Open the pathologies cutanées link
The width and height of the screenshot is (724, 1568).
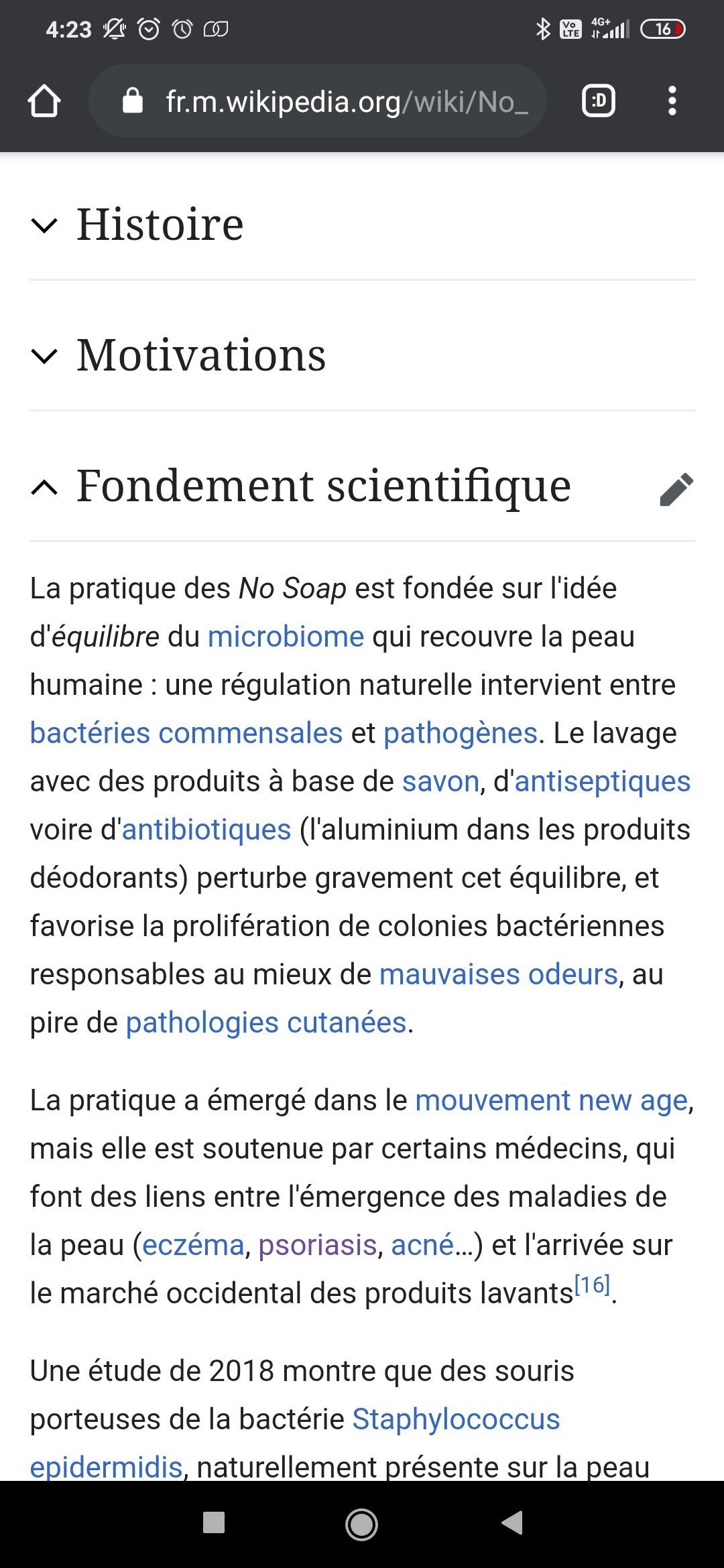click(x=266, y=1023)
